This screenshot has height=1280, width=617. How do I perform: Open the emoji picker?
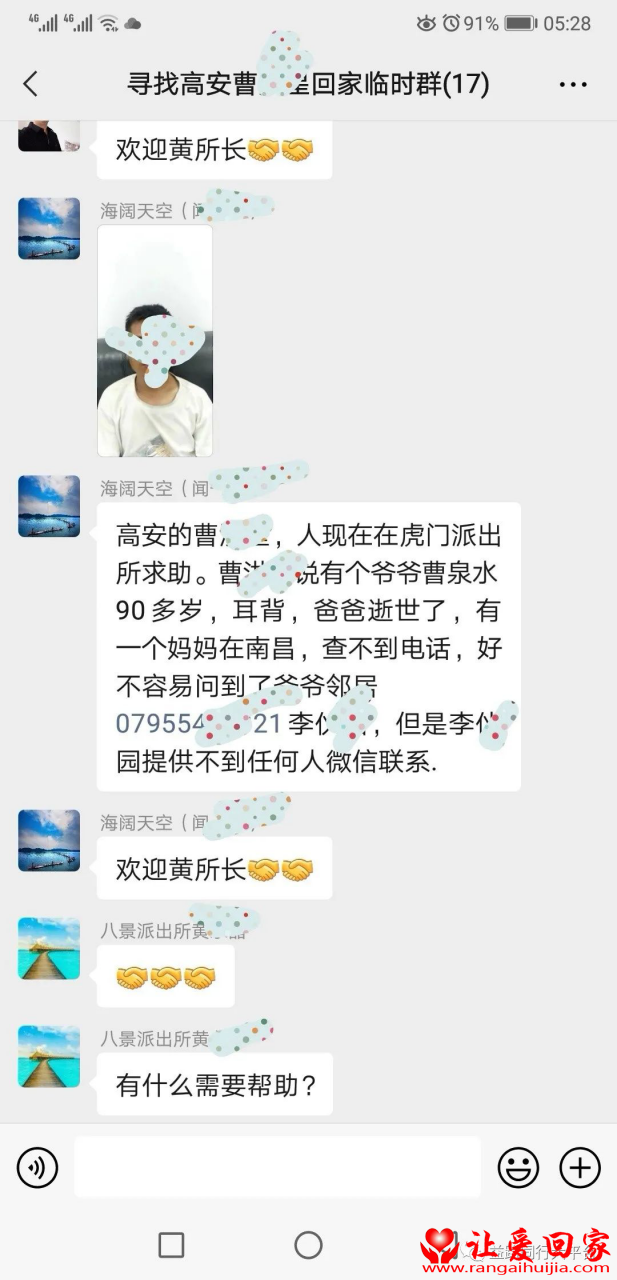pyautogui.click(x=518, y=1167)
